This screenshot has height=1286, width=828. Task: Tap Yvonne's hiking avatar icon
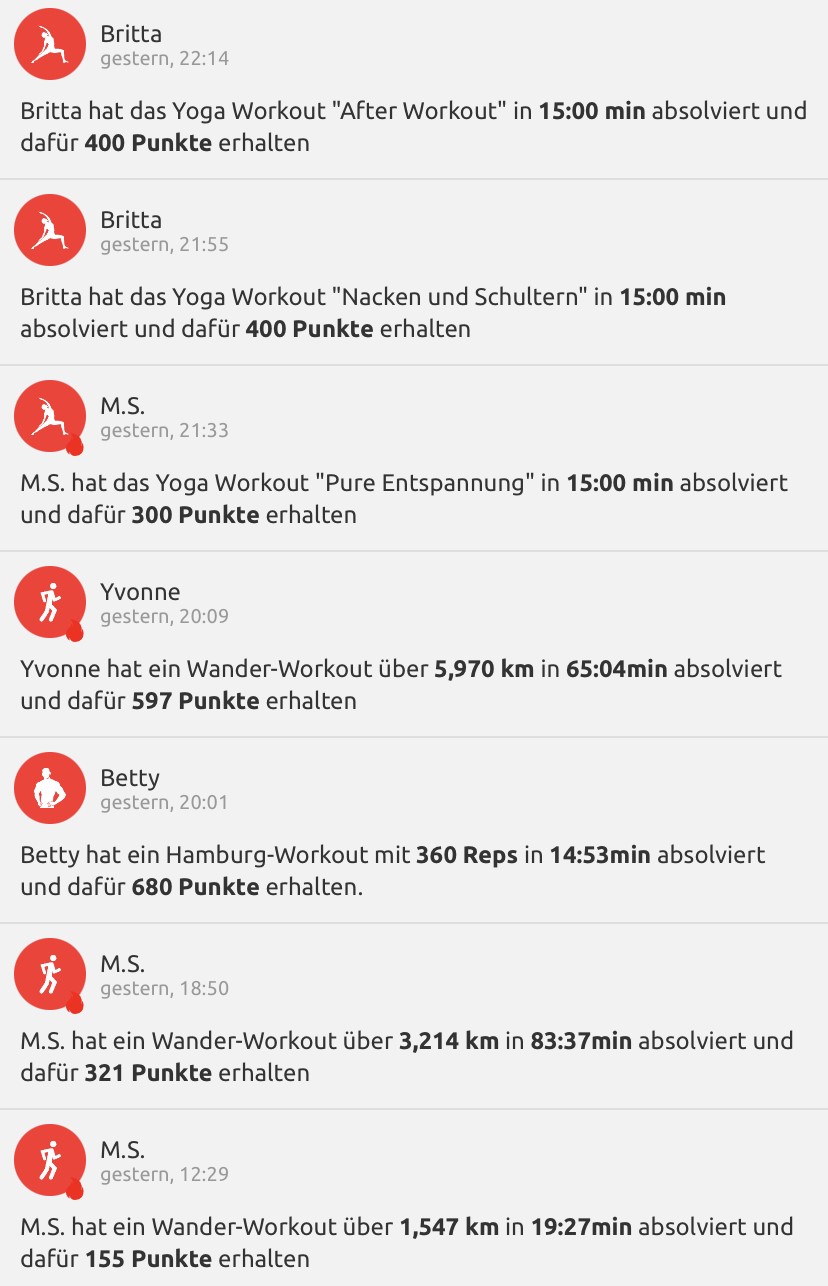(49, 603)
